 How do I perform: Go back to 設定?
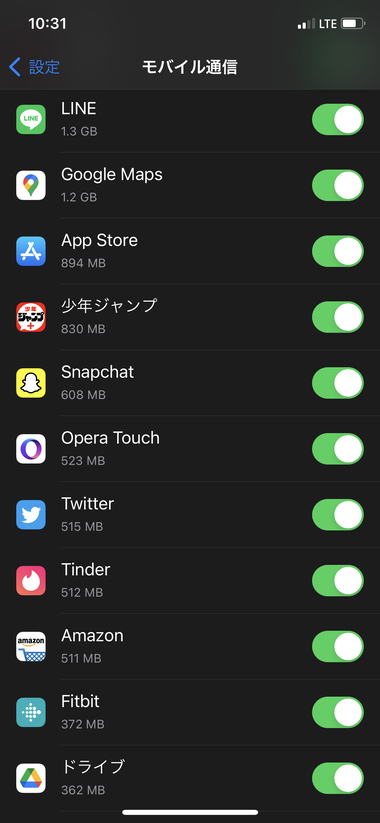click(35, 67)
